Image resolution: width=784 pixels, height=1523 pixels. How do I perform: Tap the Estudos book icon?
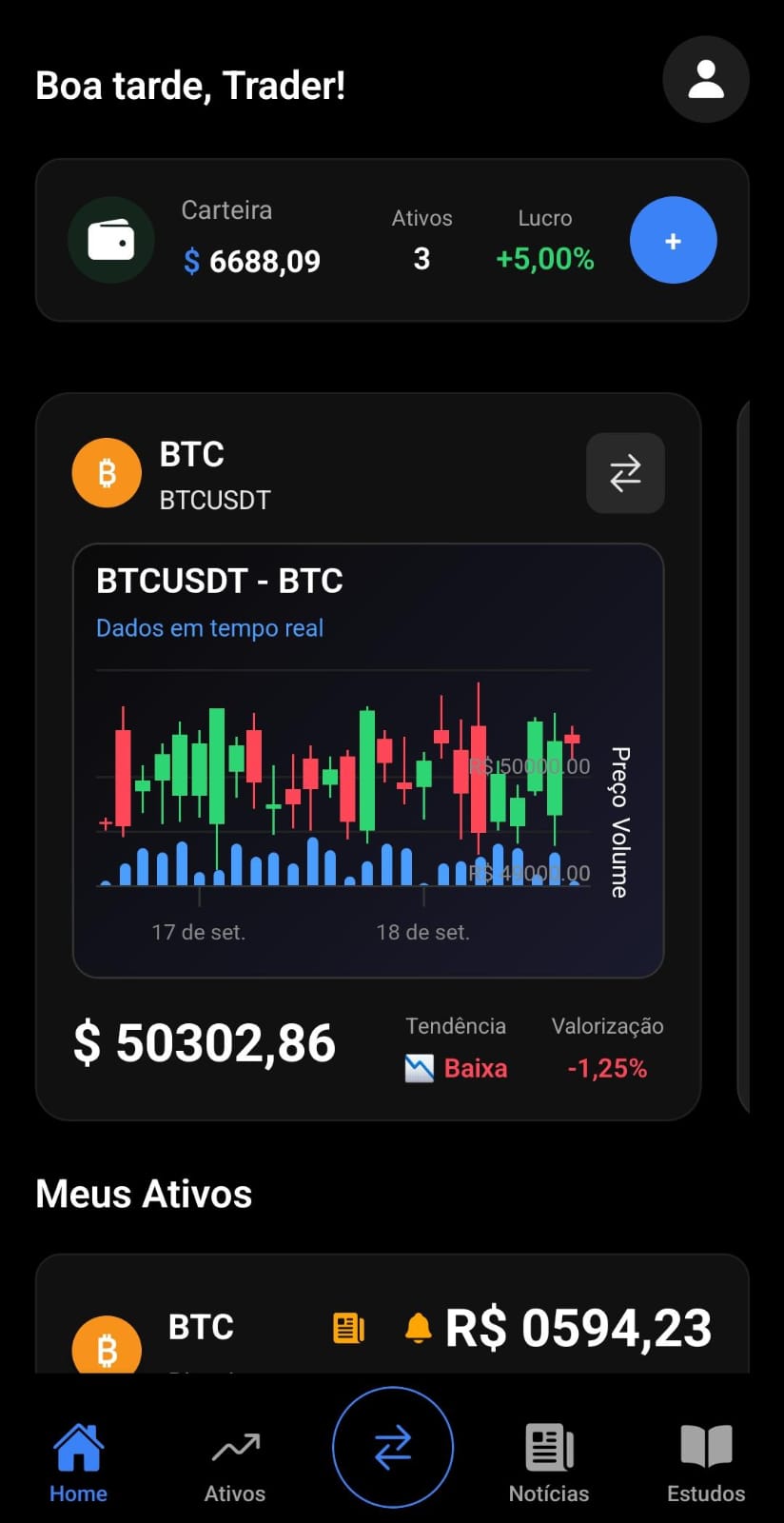point(705,1445)
